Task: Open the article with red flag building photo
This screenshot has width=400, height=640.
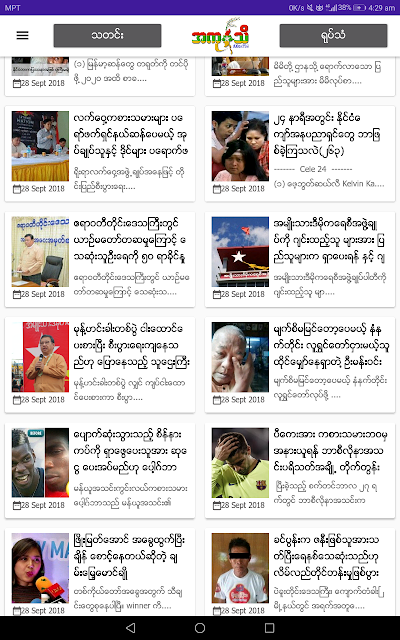Action: 300,259
